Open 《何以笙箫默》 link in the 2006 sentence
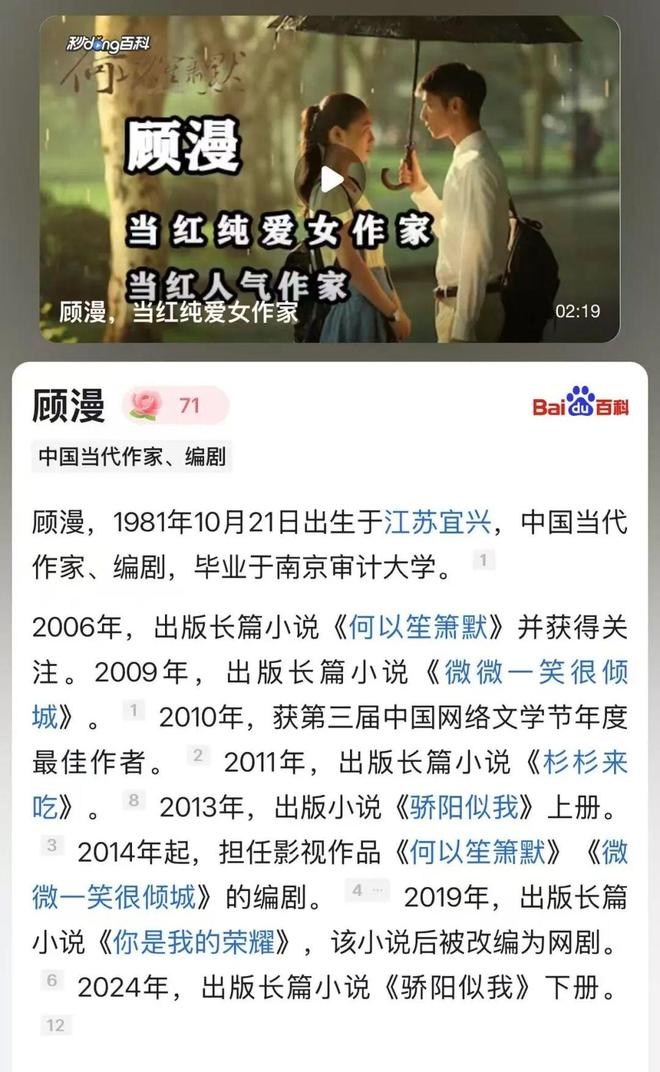This screenshot has width=660, height=1072. point(428,627)
